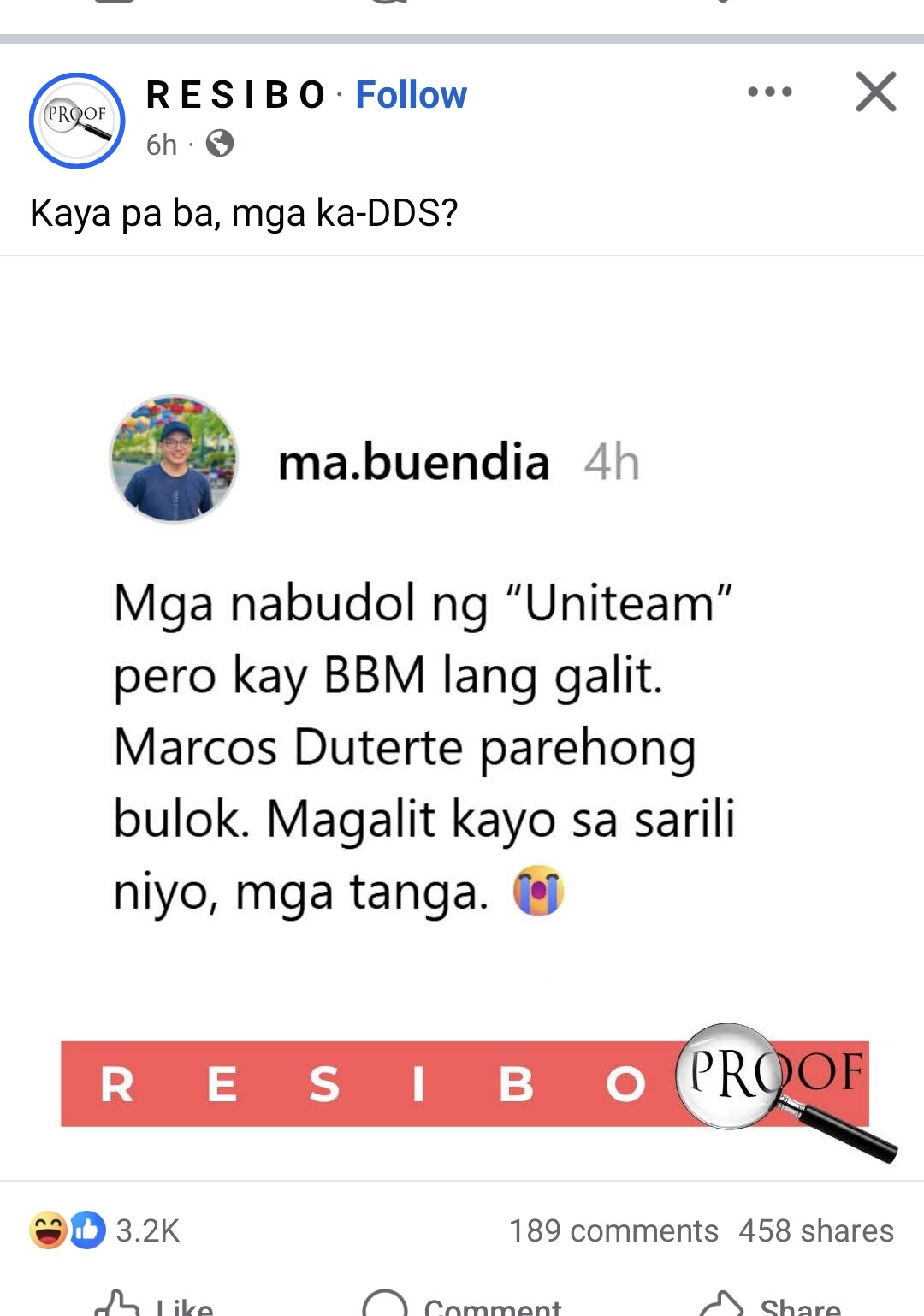Open RESIBO's profile picture
Image resolution: width=924 pixels, height=1316 pixels.
[x=77, y=121]
